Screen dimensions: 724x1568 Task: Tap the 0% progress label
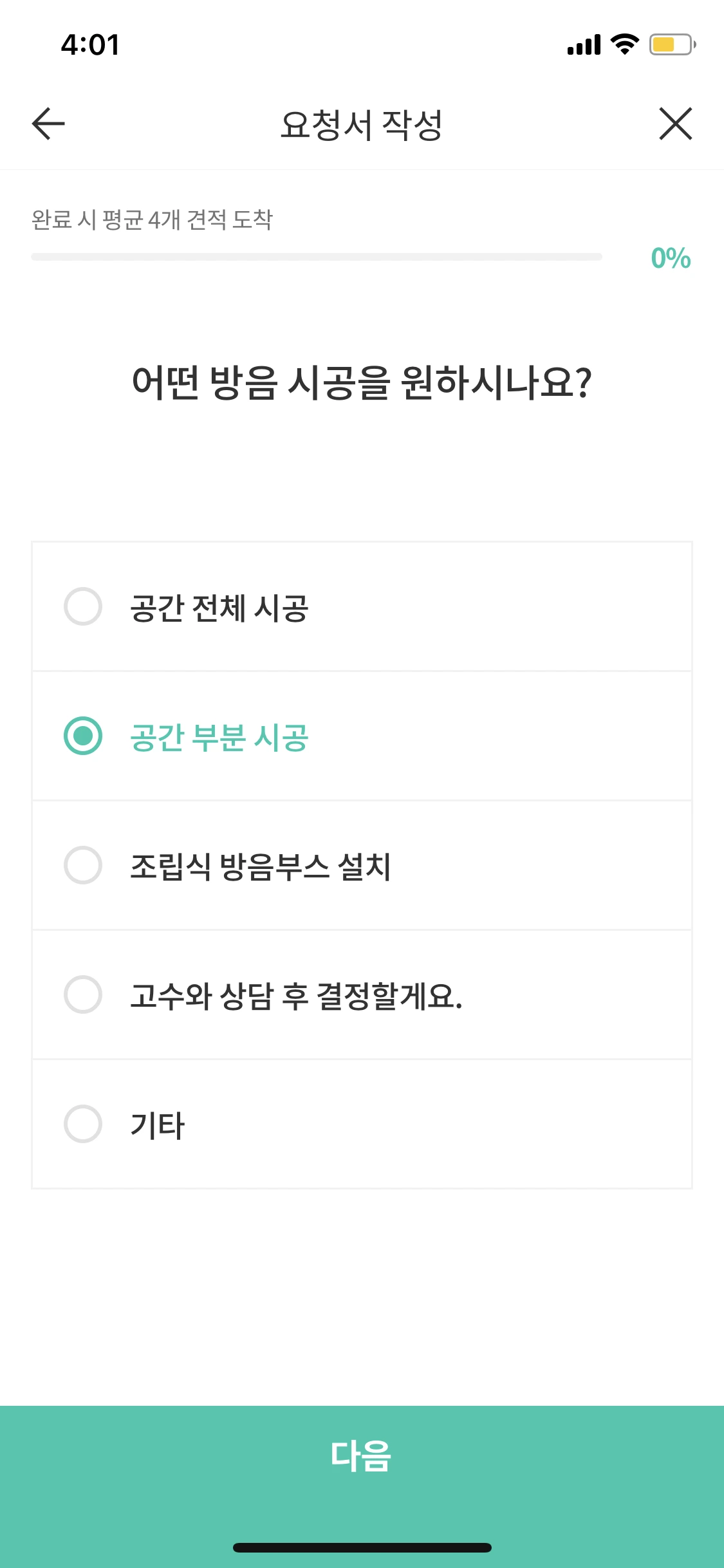click(x=669, y=258)
